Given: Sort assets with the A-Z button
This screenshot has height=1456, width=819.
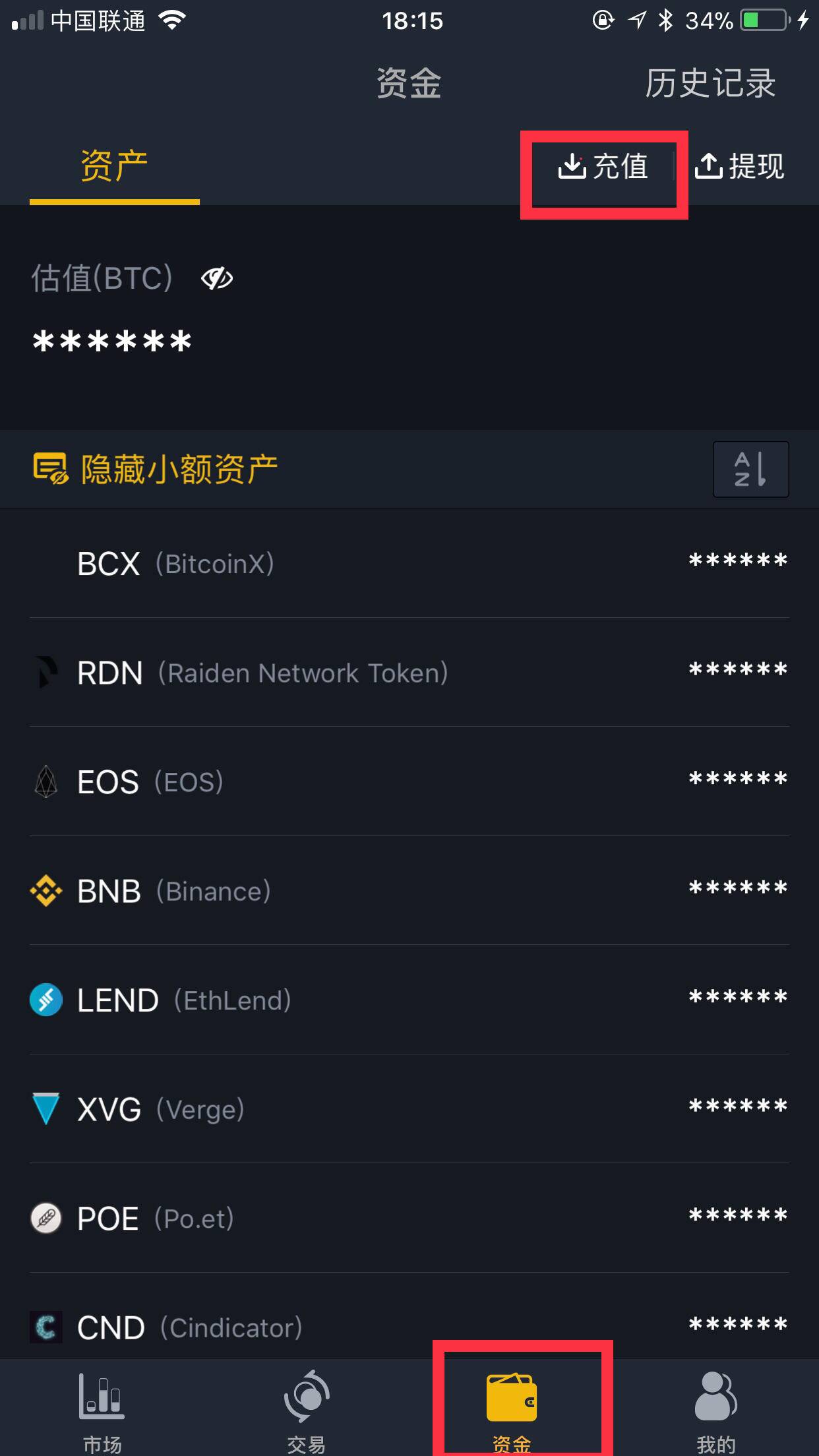Looking at the screenshot, I should point(750,470).
